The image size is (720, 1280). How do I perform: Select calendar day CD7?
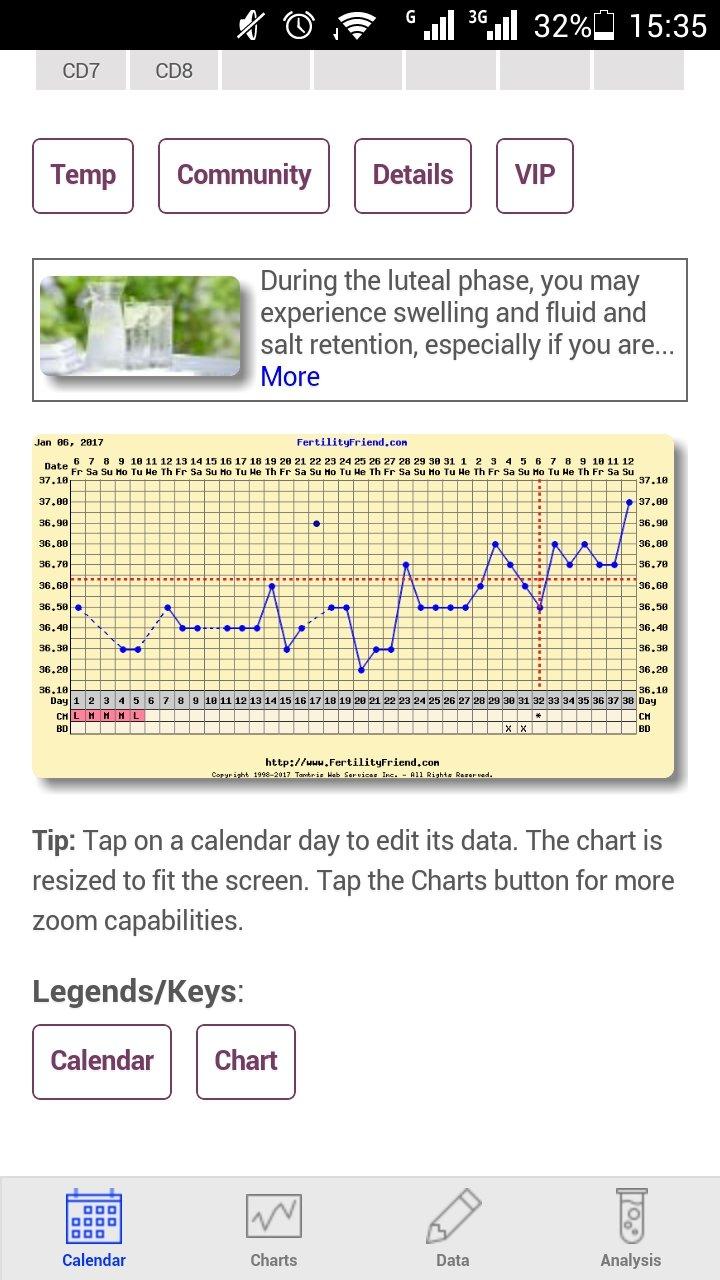(81, 71)
